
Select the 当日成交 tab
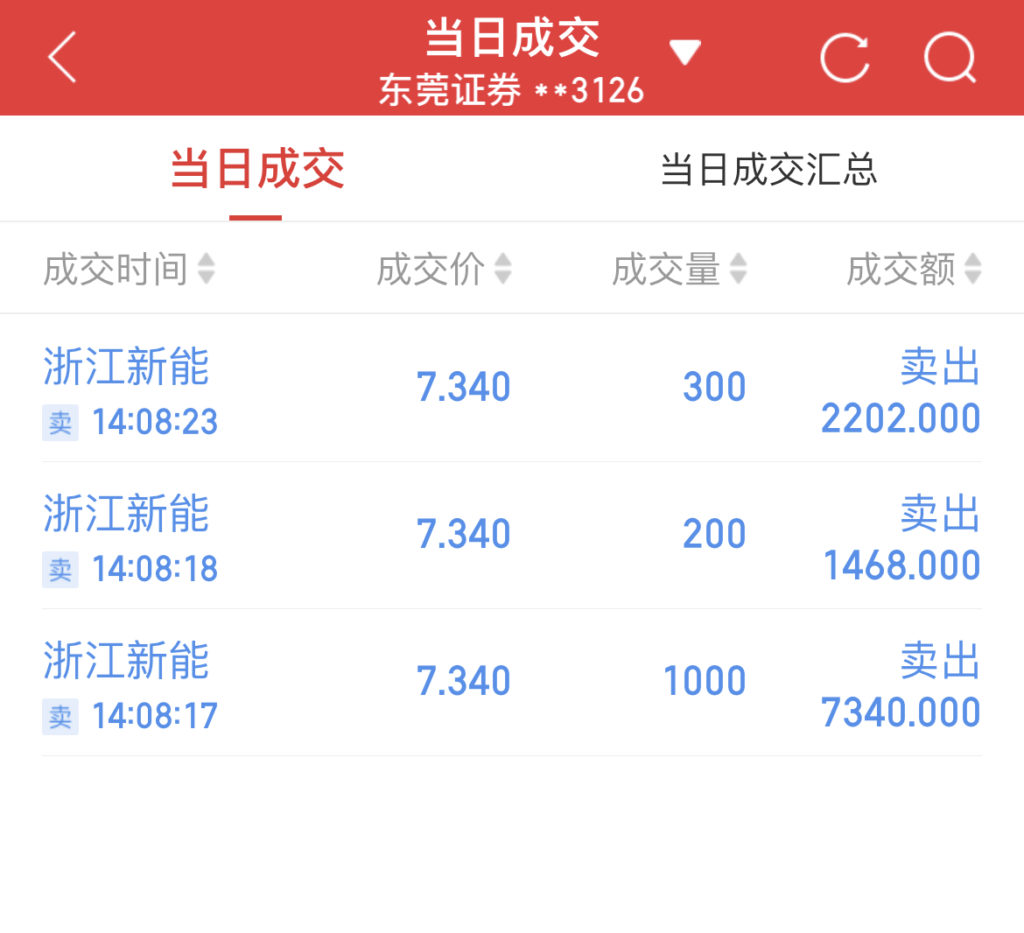[257, 169]
